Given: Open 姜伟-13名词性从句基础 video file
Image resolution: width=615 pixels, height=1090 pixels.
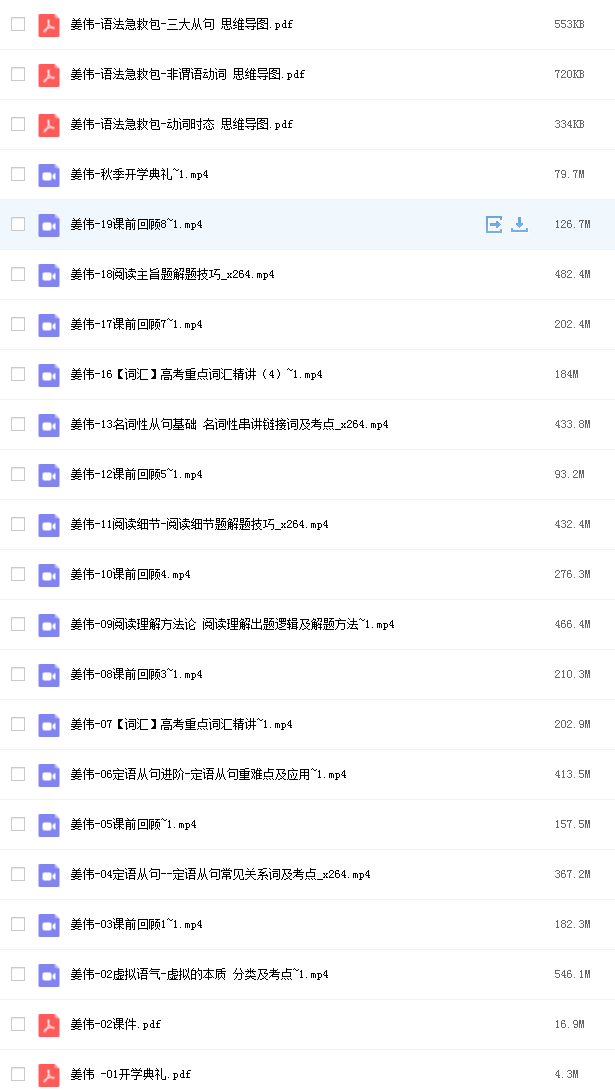Looking at the screenshot, I should coord(229,425).
